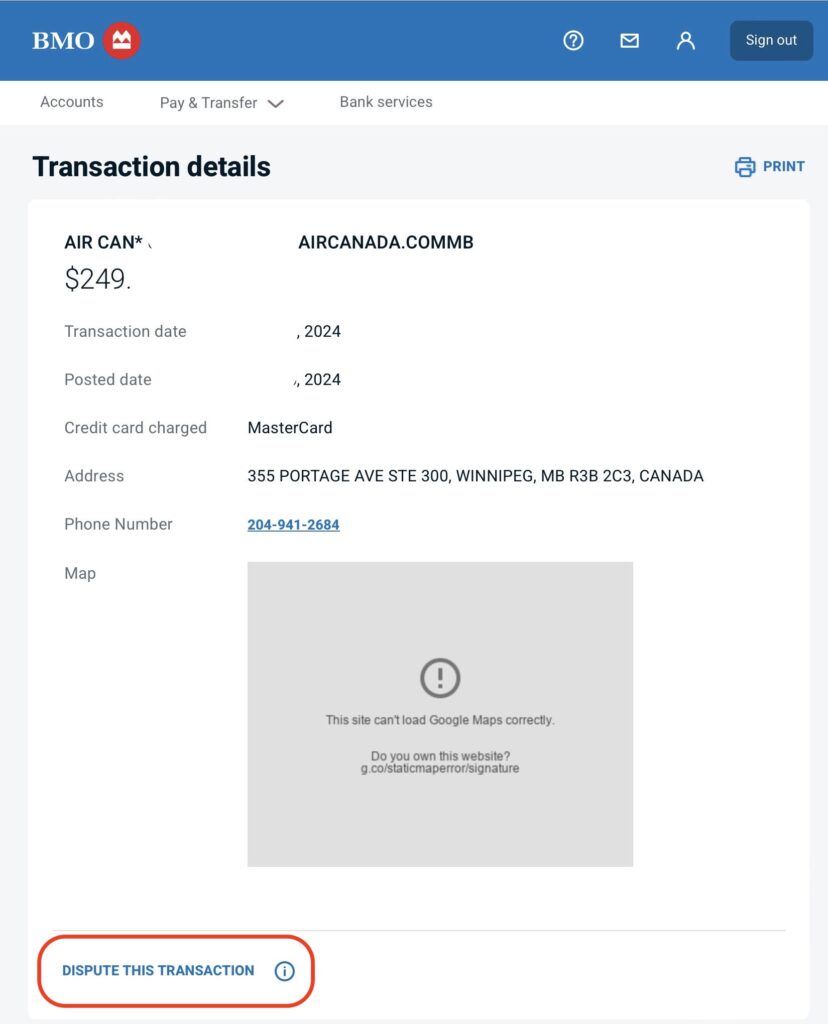Viewport: 828px width, 1024px height.
Task: Tap the Sign out button
Action: coord(771,41)
